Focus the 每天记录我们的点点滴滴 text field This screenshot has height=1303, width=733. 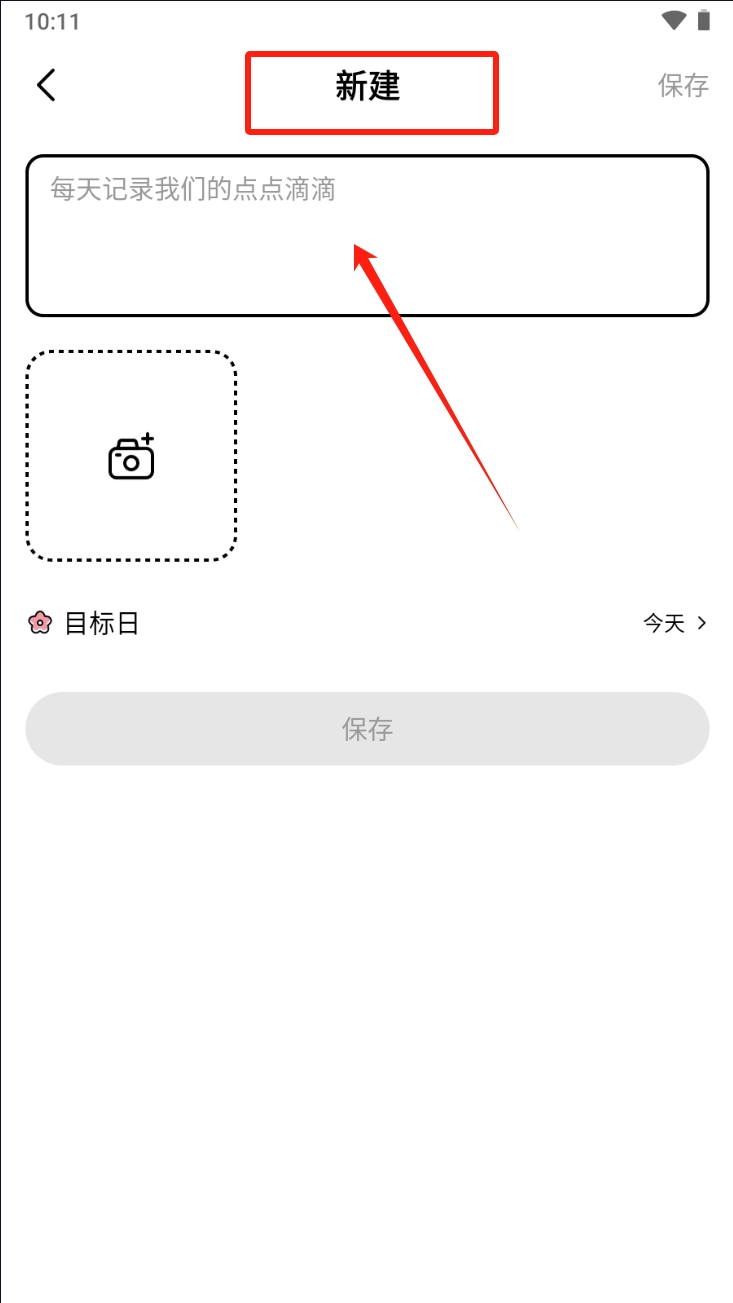(x=366, y=236)
